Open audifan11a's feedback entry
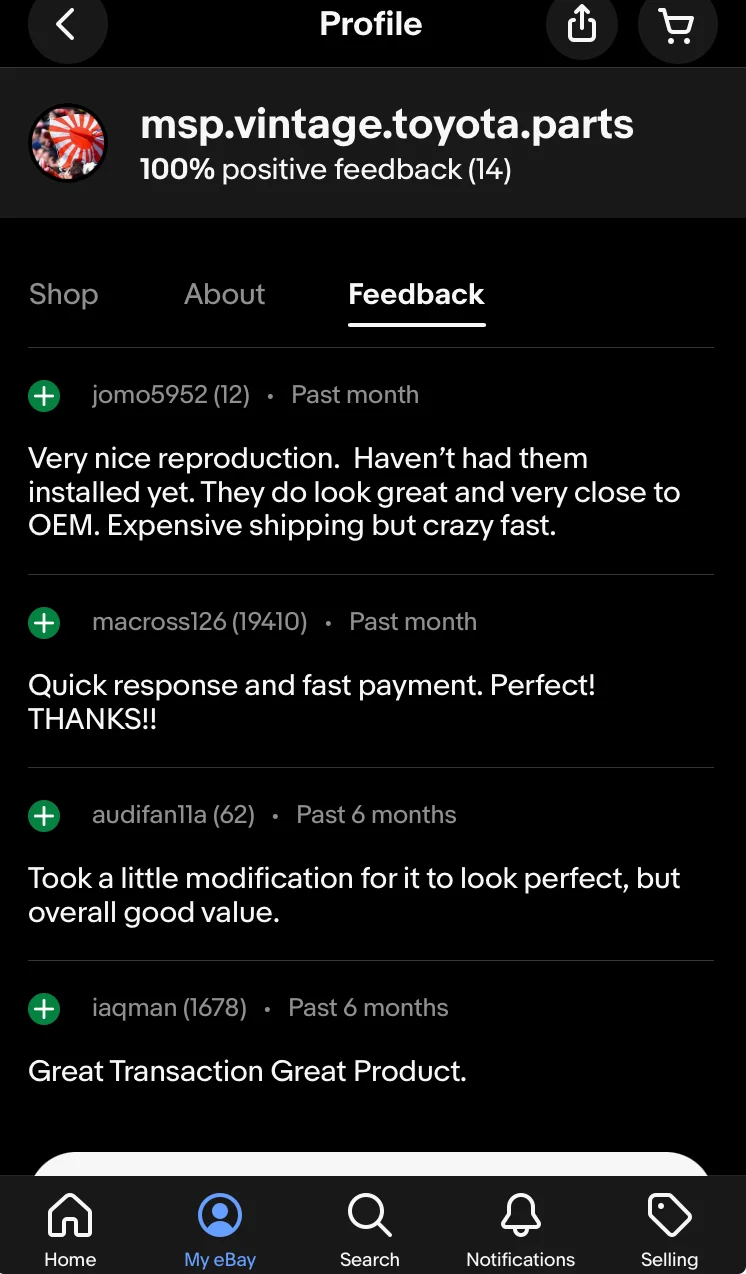 [173, 815]
